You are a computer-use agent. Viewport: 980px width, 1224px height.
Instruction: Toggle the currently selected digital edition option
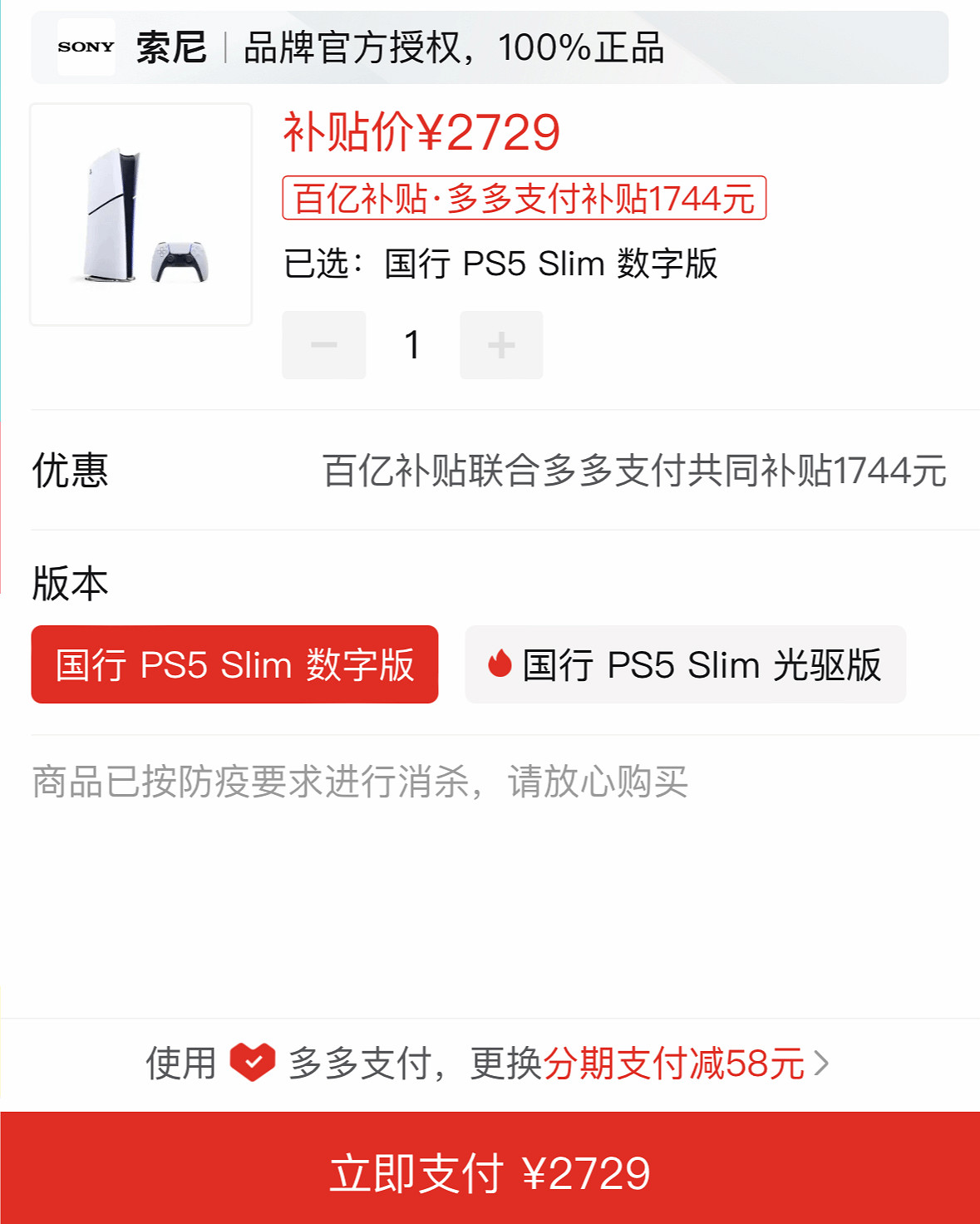pyautogui.click(x=235, y=664)
